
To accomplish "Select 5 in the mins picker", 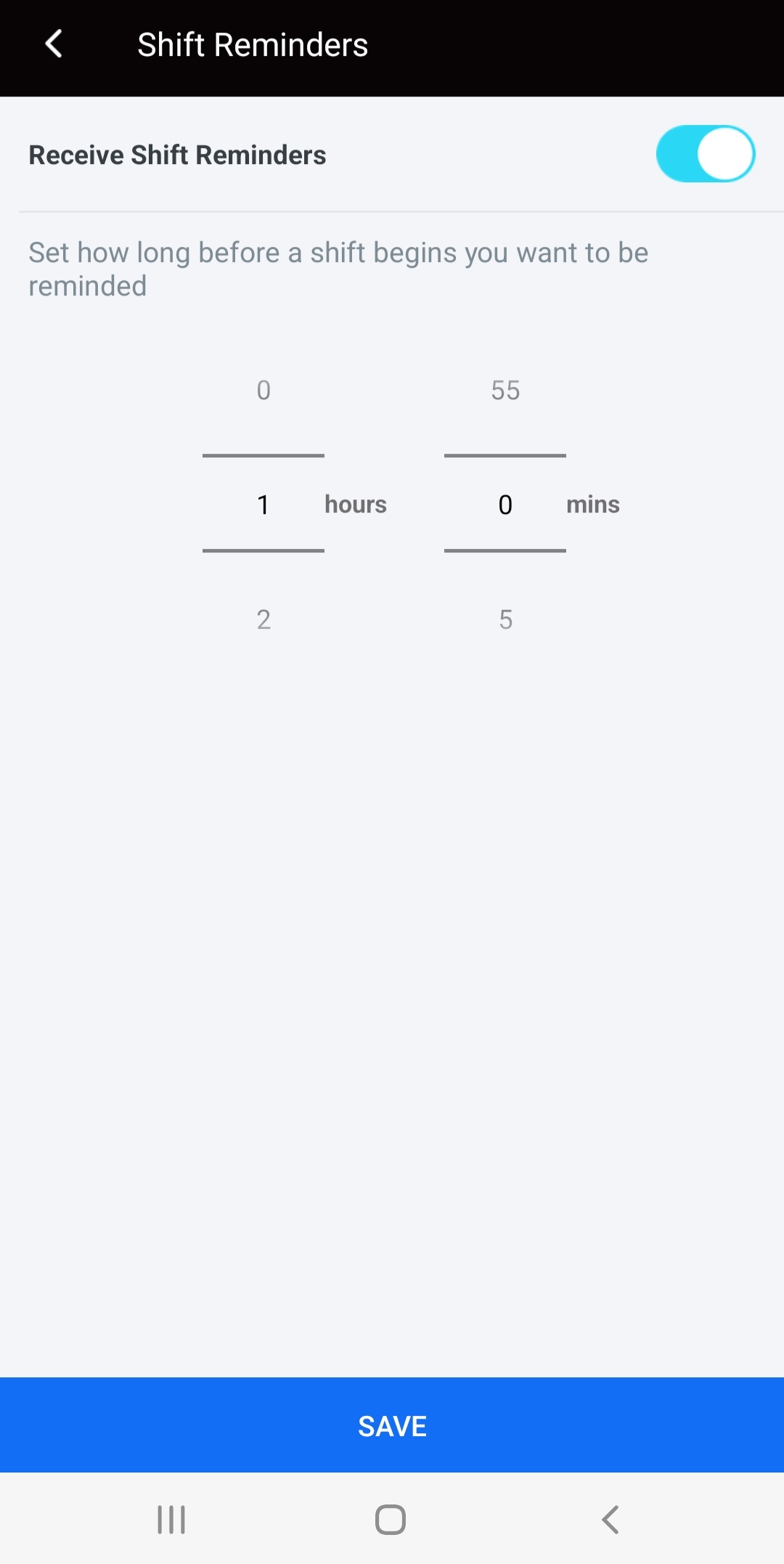I will coord(505,619).
